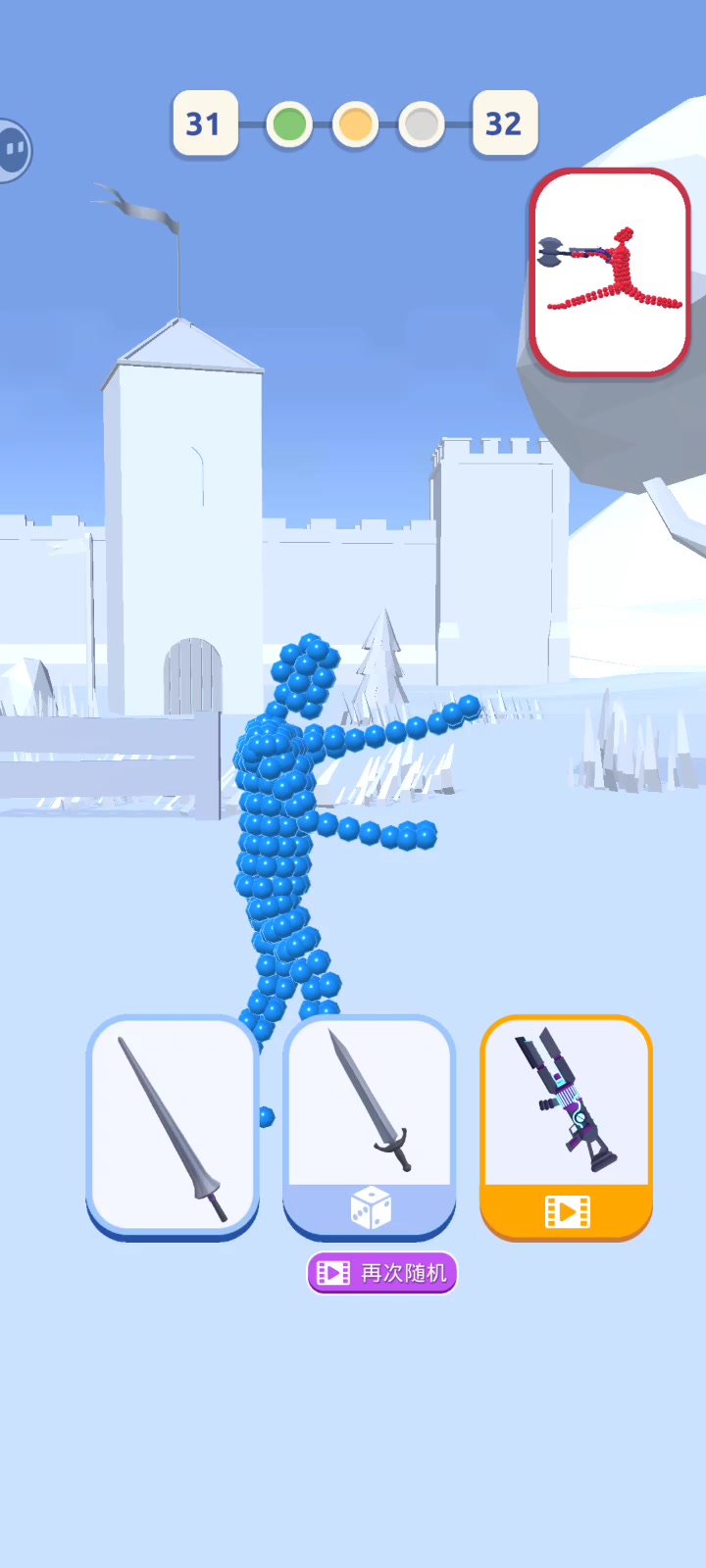The width and height of the screenshot is (706, 1568).
Task: Tap the purple 再次随机 reroll button
Action: click(382, 1273)
